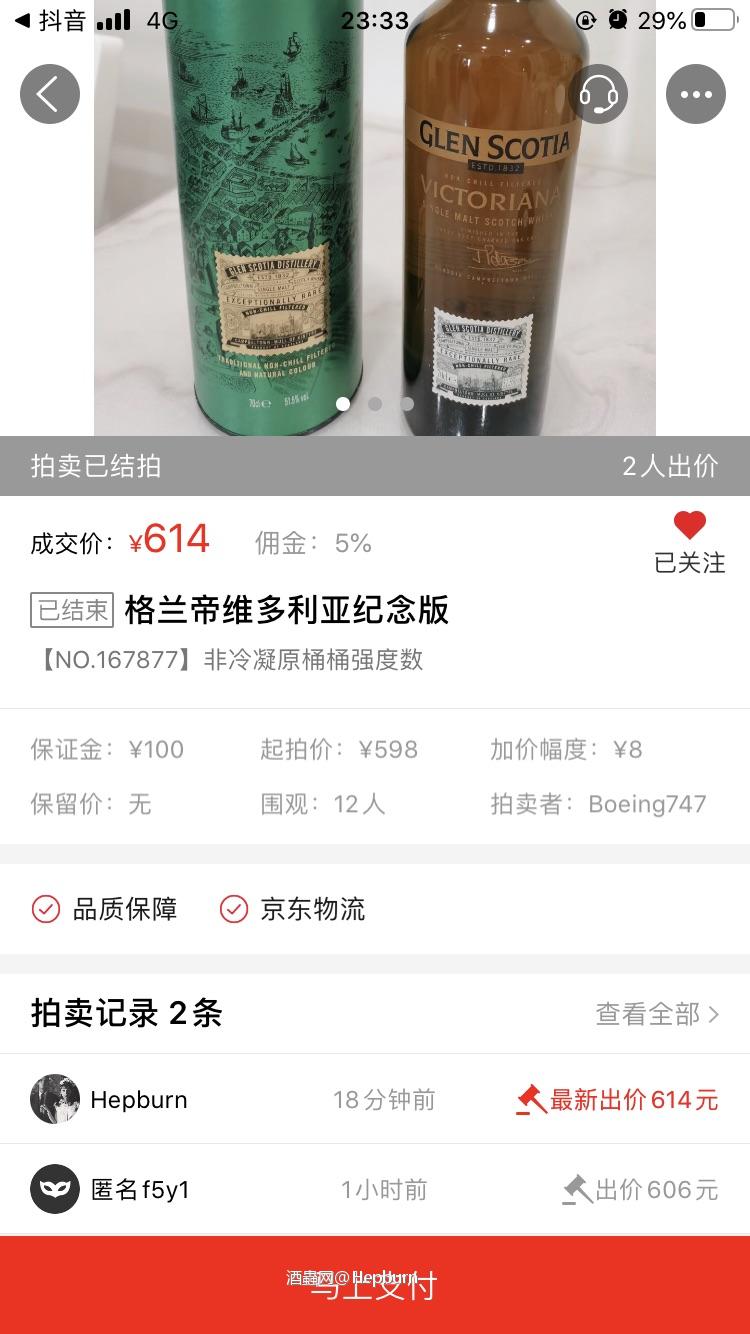The image size is (750, 1334).
Task: Tap Hepburn's profile avatar
Action: (x=54, y=1097)
